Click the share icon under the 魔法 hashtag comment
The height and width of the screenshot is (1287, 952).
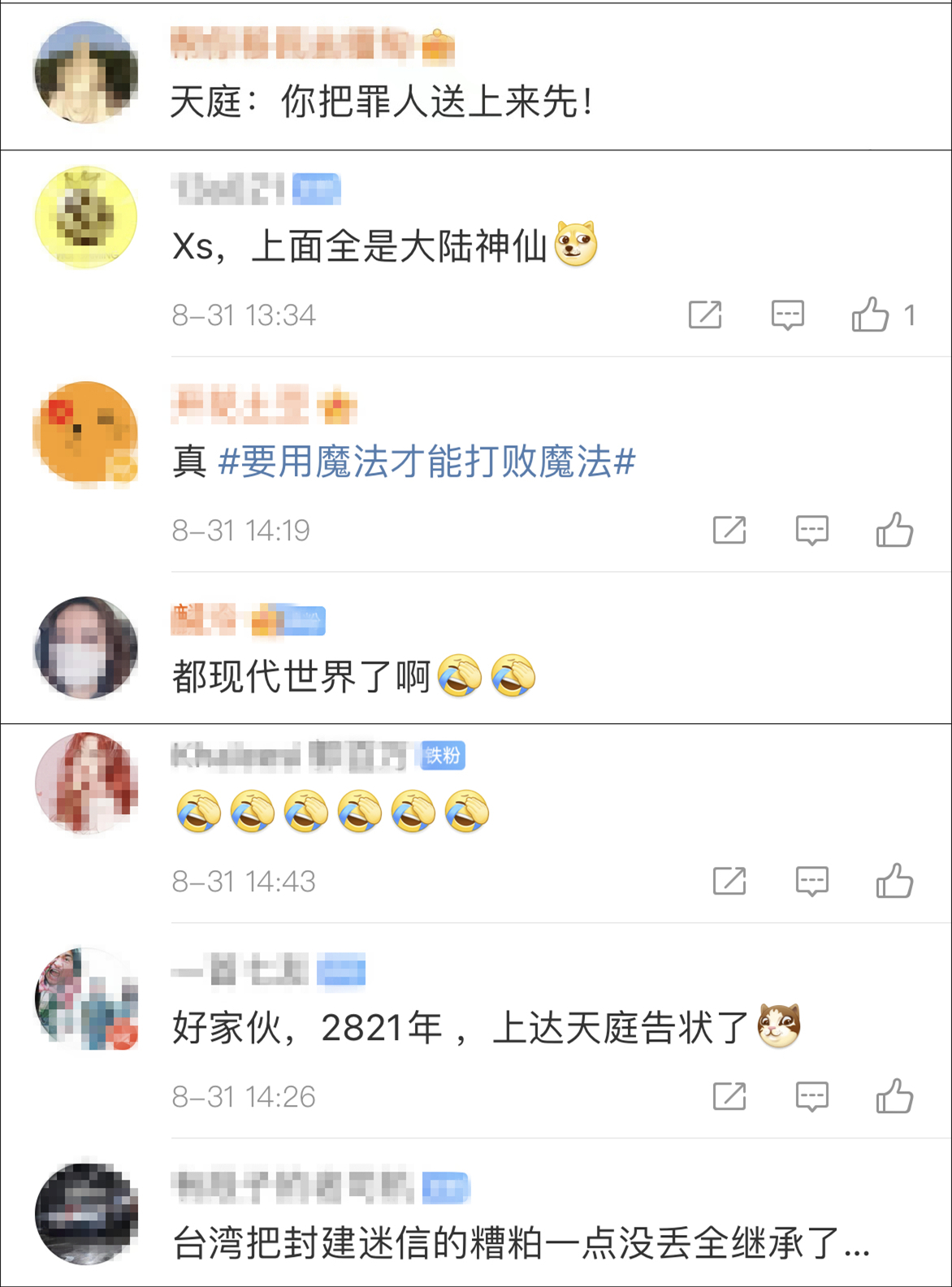(730, 531)
